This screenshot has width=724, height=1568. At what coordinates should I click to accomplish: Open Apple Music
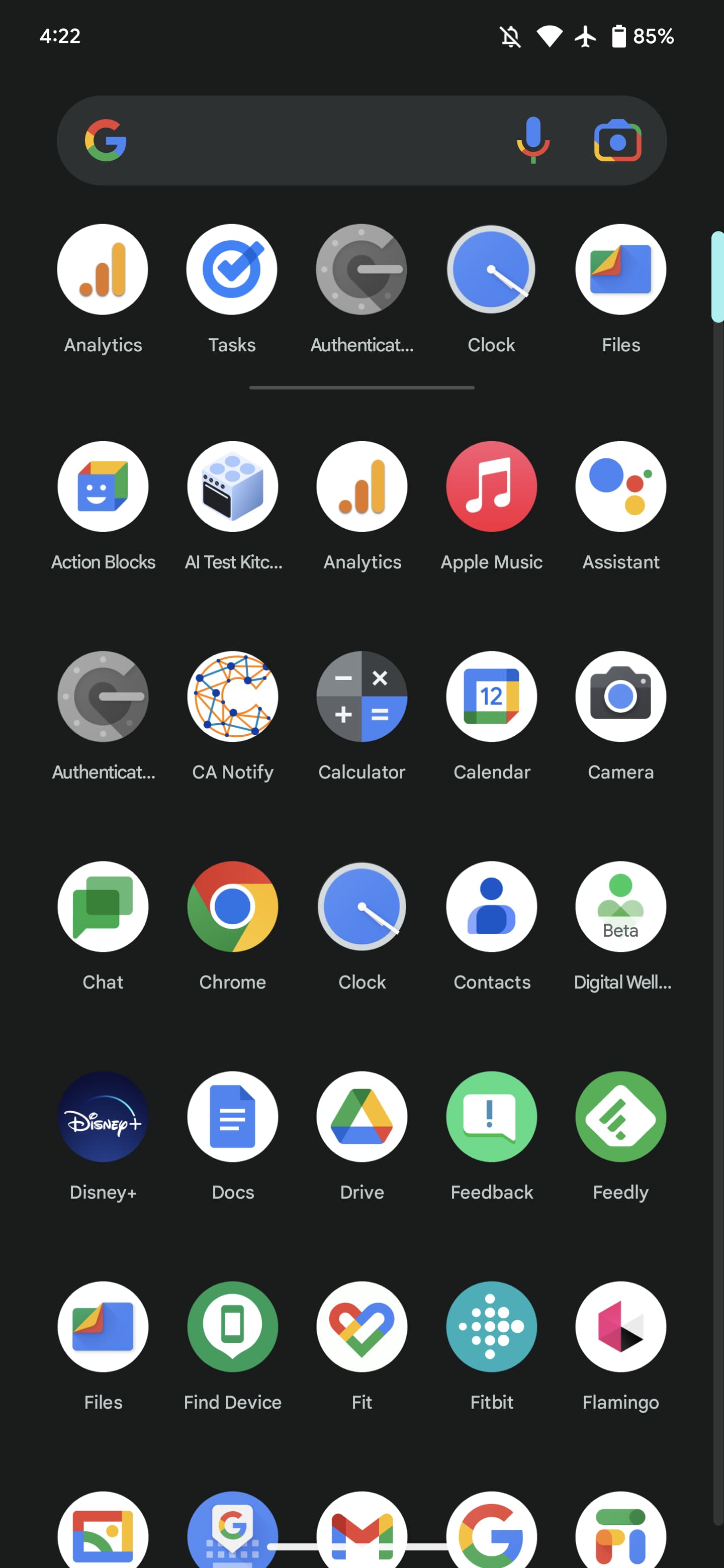click(x=491, y=486)
